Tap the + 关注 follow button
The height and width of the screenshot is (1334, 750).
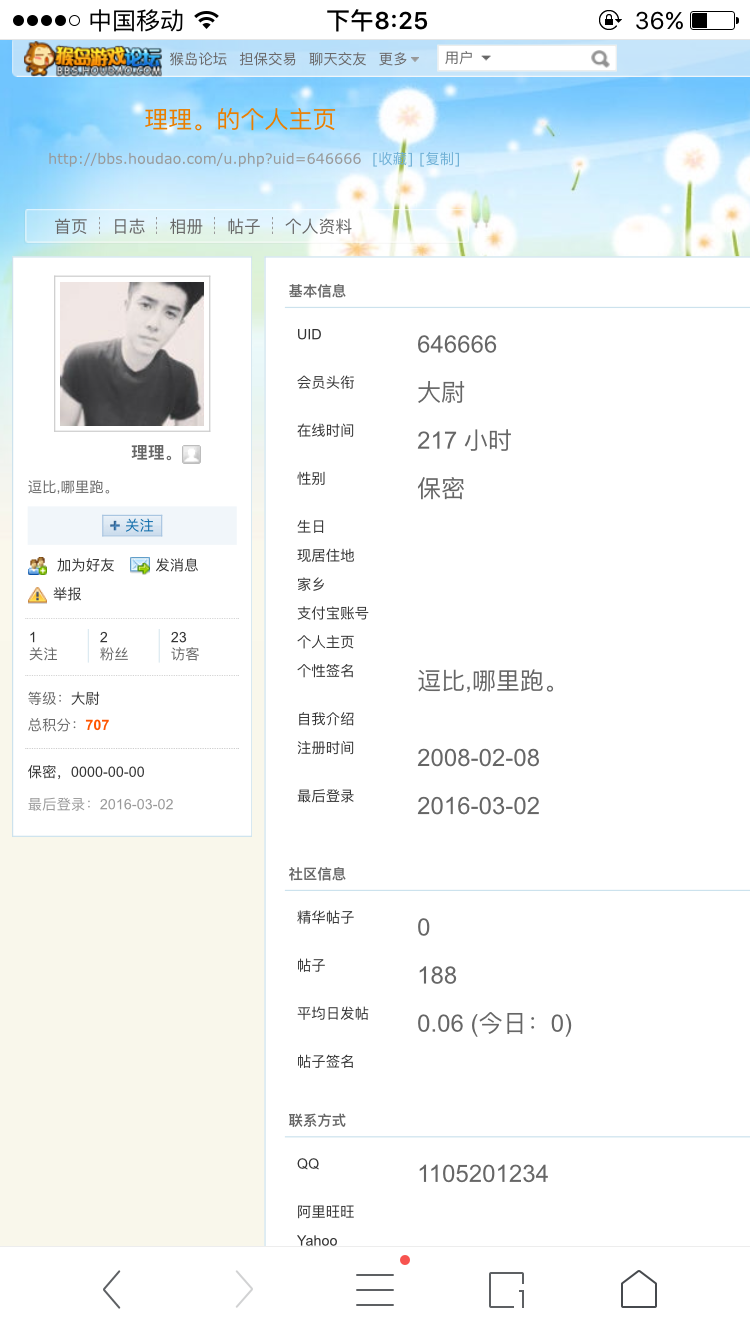[132, 525]
